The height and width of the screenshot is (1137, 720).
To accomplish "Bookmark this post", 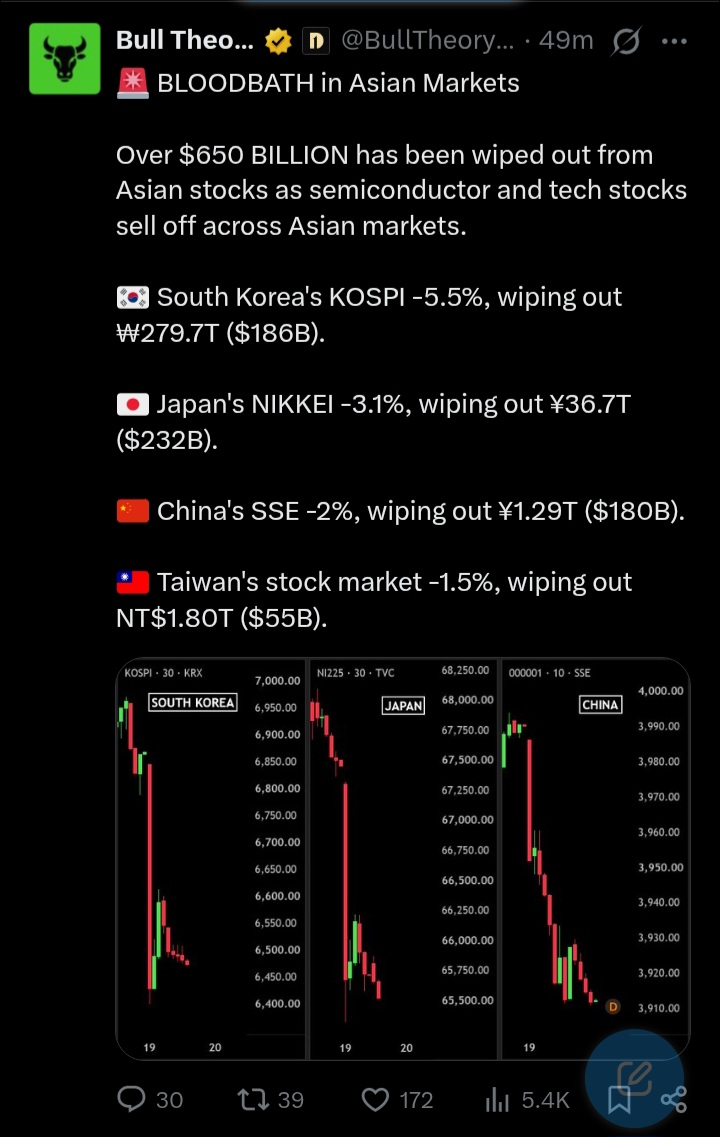I will 618,1100.
